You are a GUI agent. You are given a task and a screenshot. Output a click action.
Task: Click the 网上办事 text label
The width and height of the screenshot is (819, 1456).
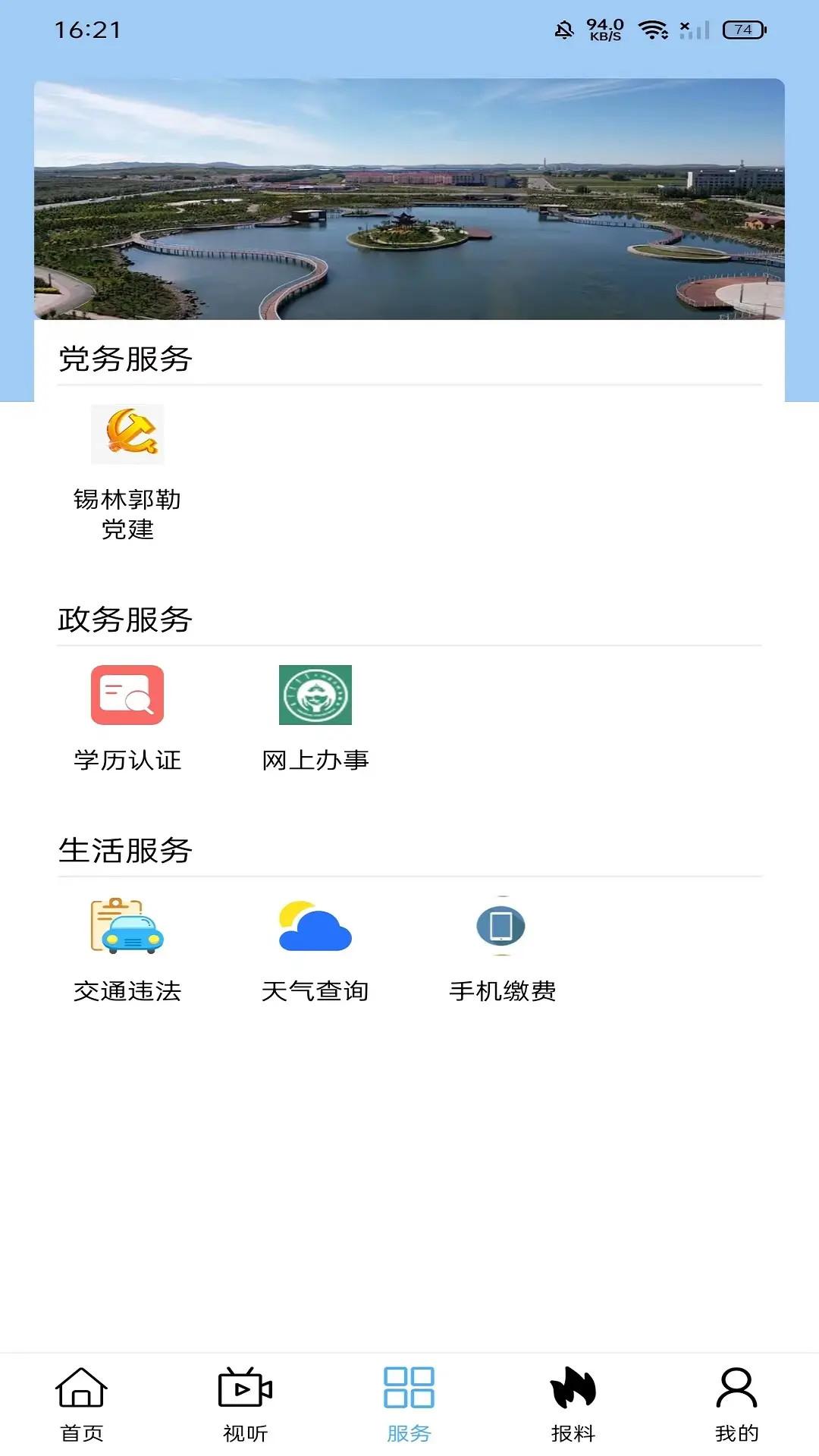pyautogui.click(x=315, y=761)
